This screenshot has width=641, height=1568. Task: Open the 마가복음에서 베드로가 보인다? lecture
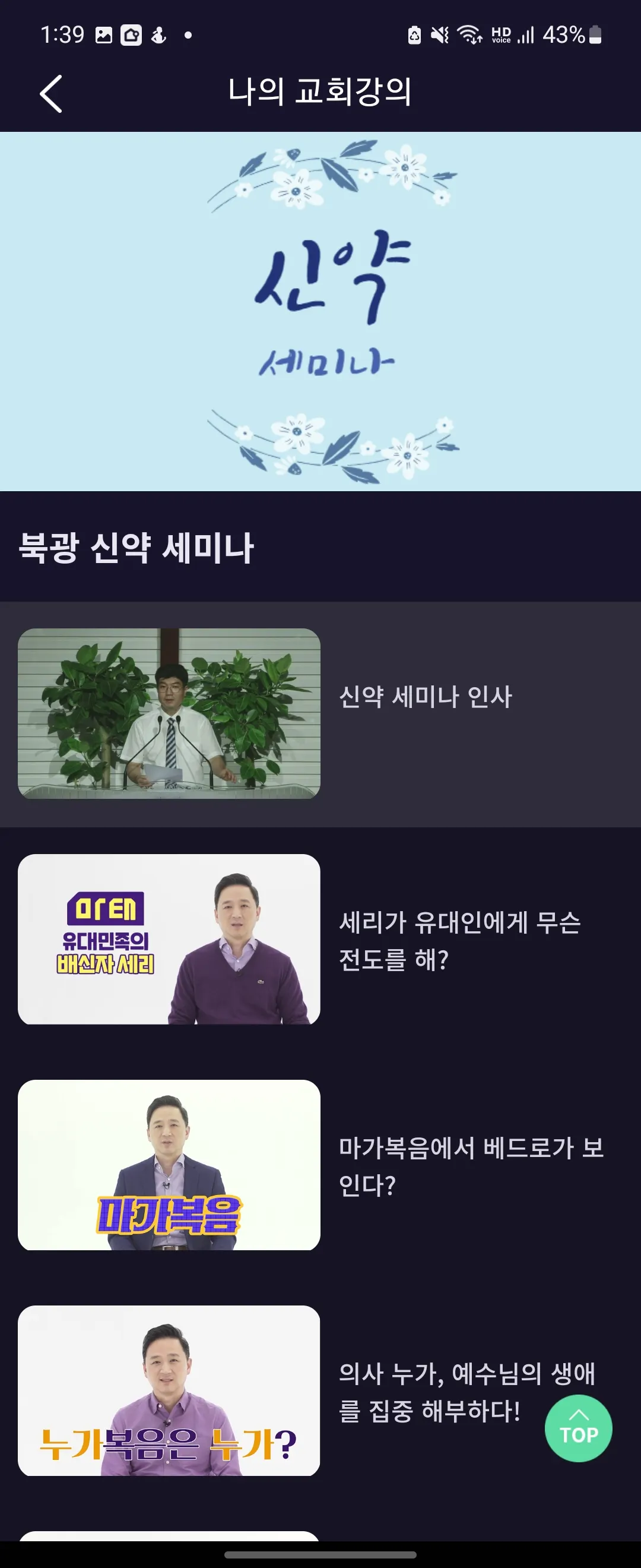(x=320, y=1165)
